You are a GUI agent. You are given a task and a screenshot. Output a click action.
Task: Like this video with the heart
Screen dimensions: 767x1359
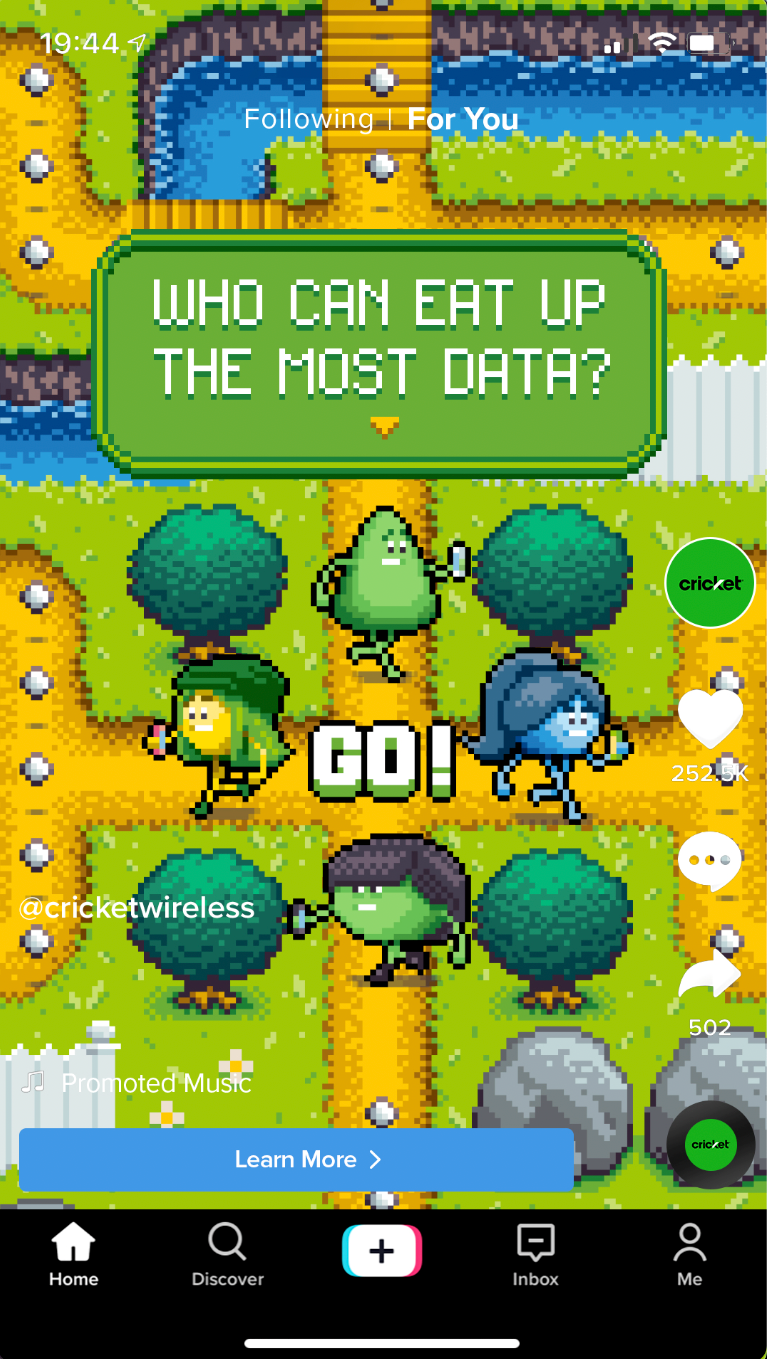coord(710,719)
